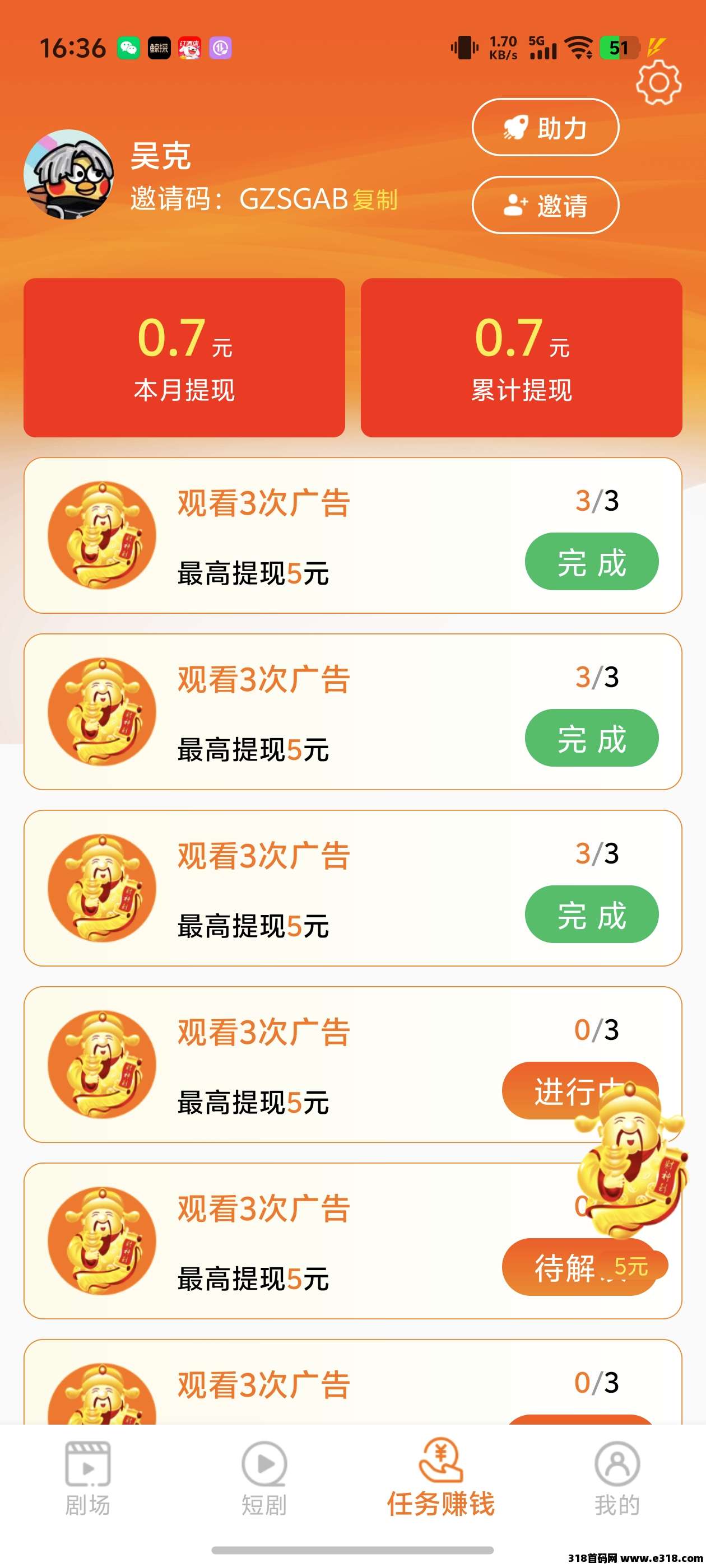Switch to the 剧场 tab
706x1568 pixels.
(88, 1479)
